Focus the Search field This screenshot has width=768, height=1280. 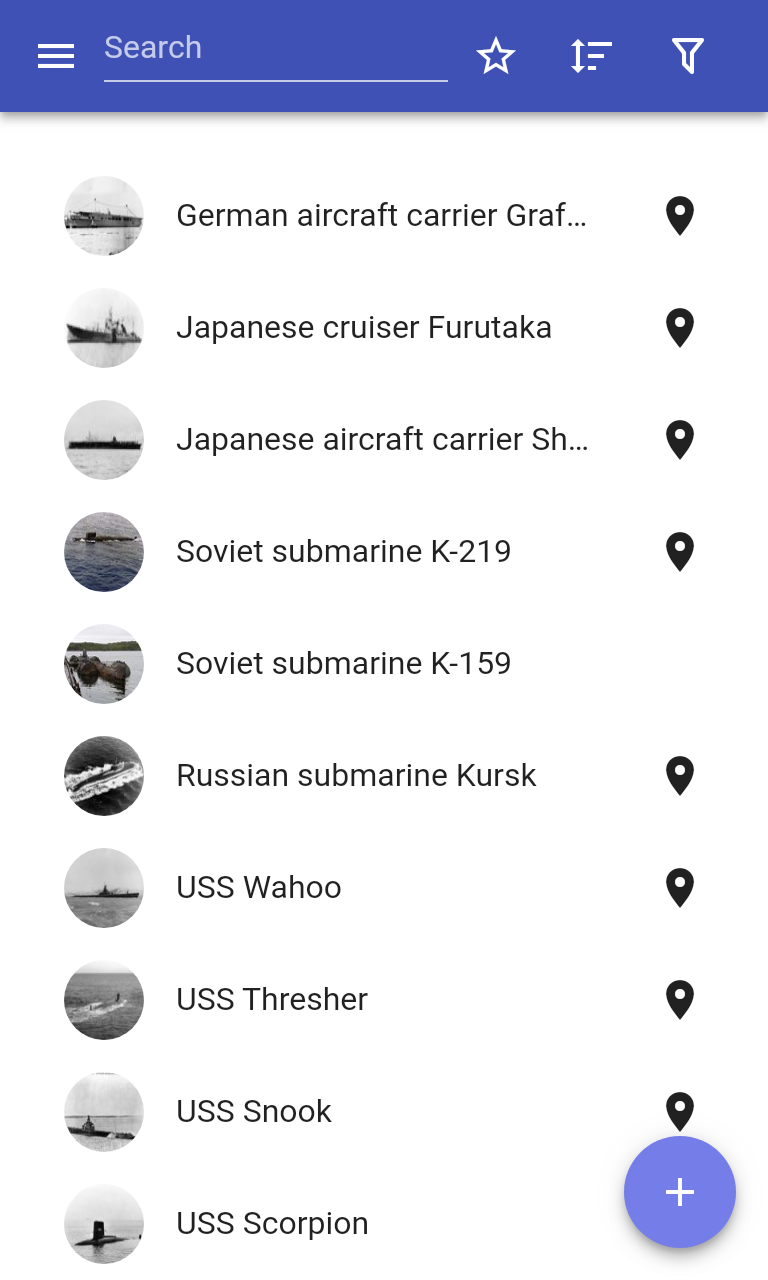275,49
